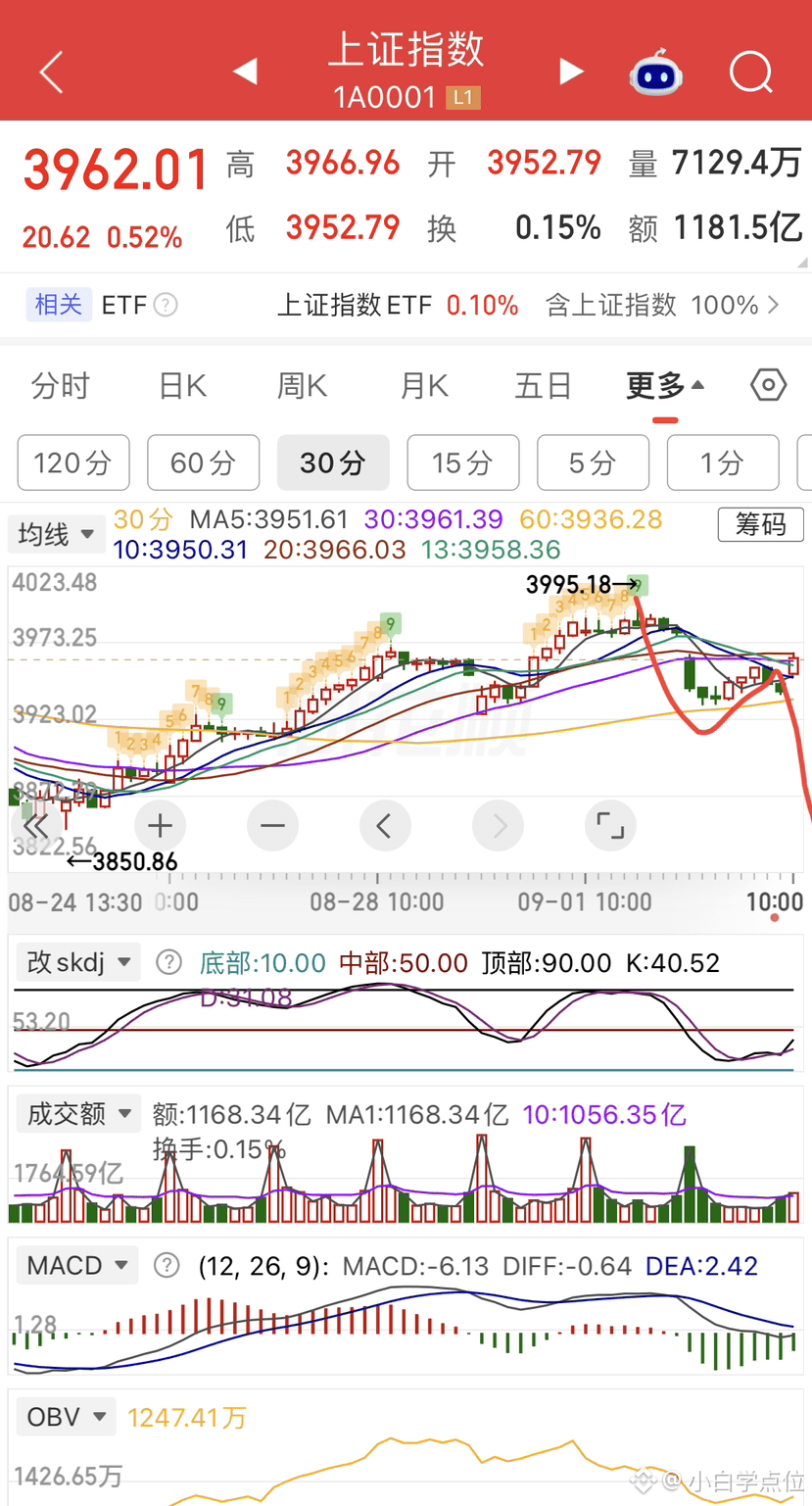Switch to the next stock
This screenshot has height=1506, width=812.
571,72
